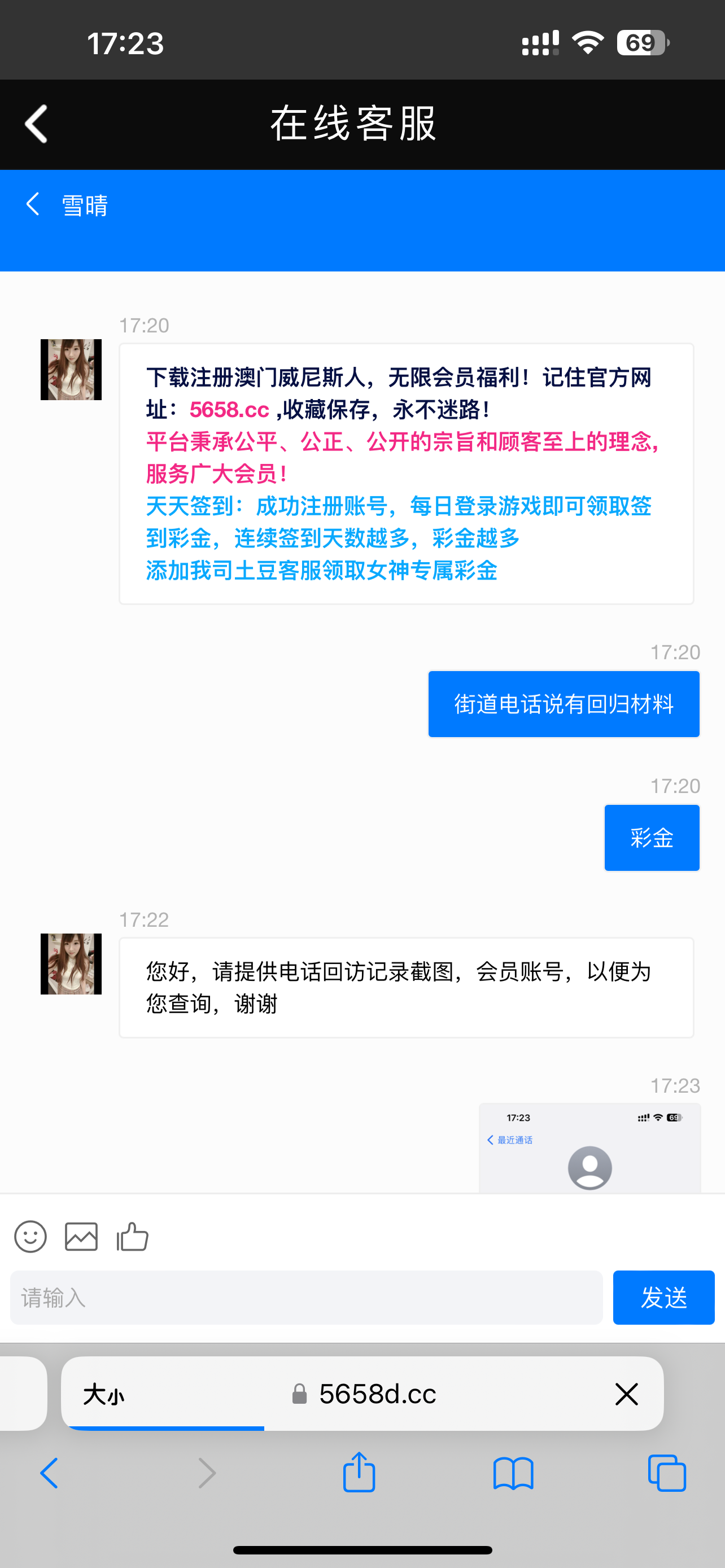
Task: Open the 大小 page settings menu
Action: [x=103, y=1393]
